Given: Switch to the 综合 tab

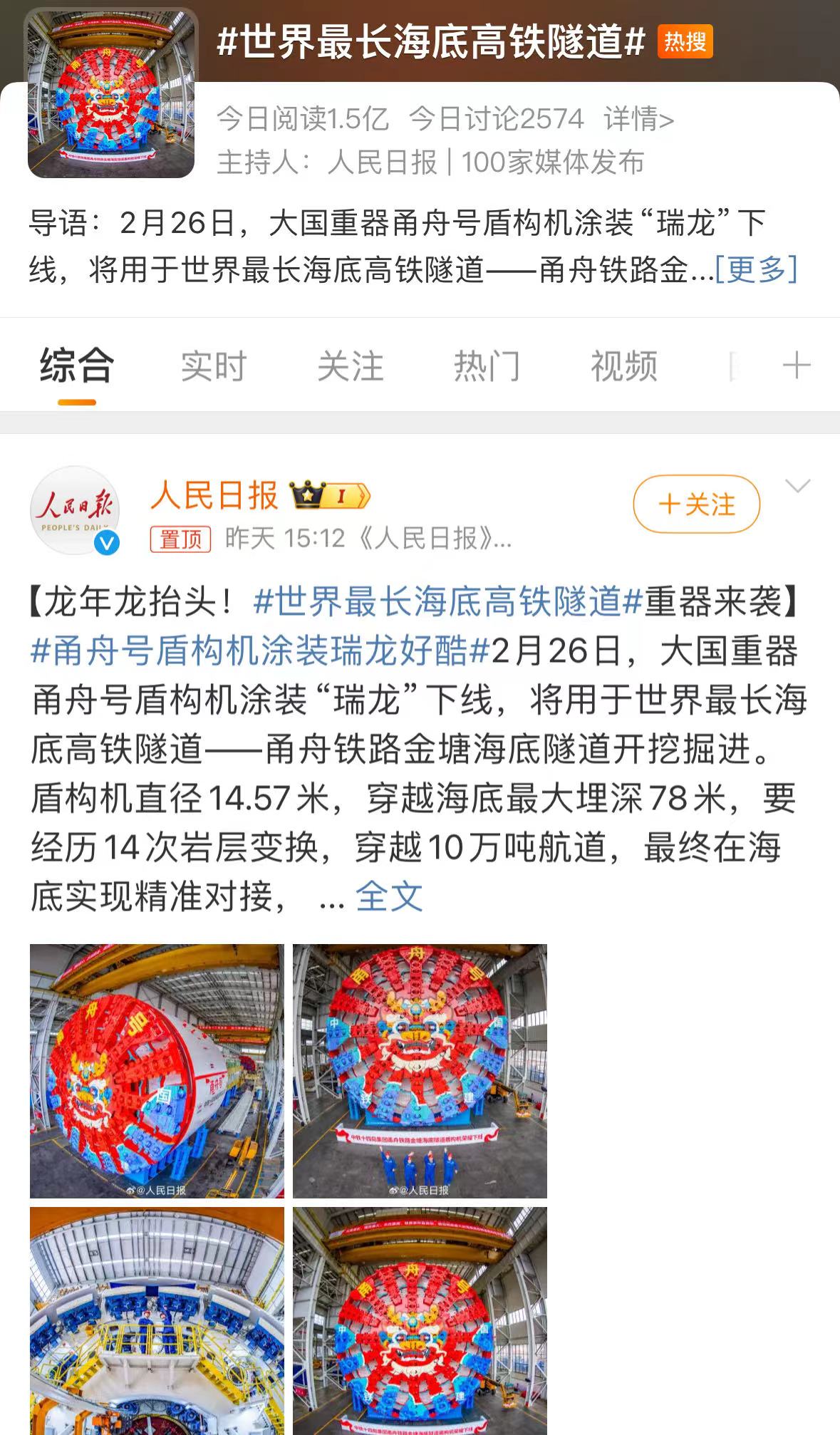Looking at the screenshot, I should pyautogui.click(x=77, y=366).
